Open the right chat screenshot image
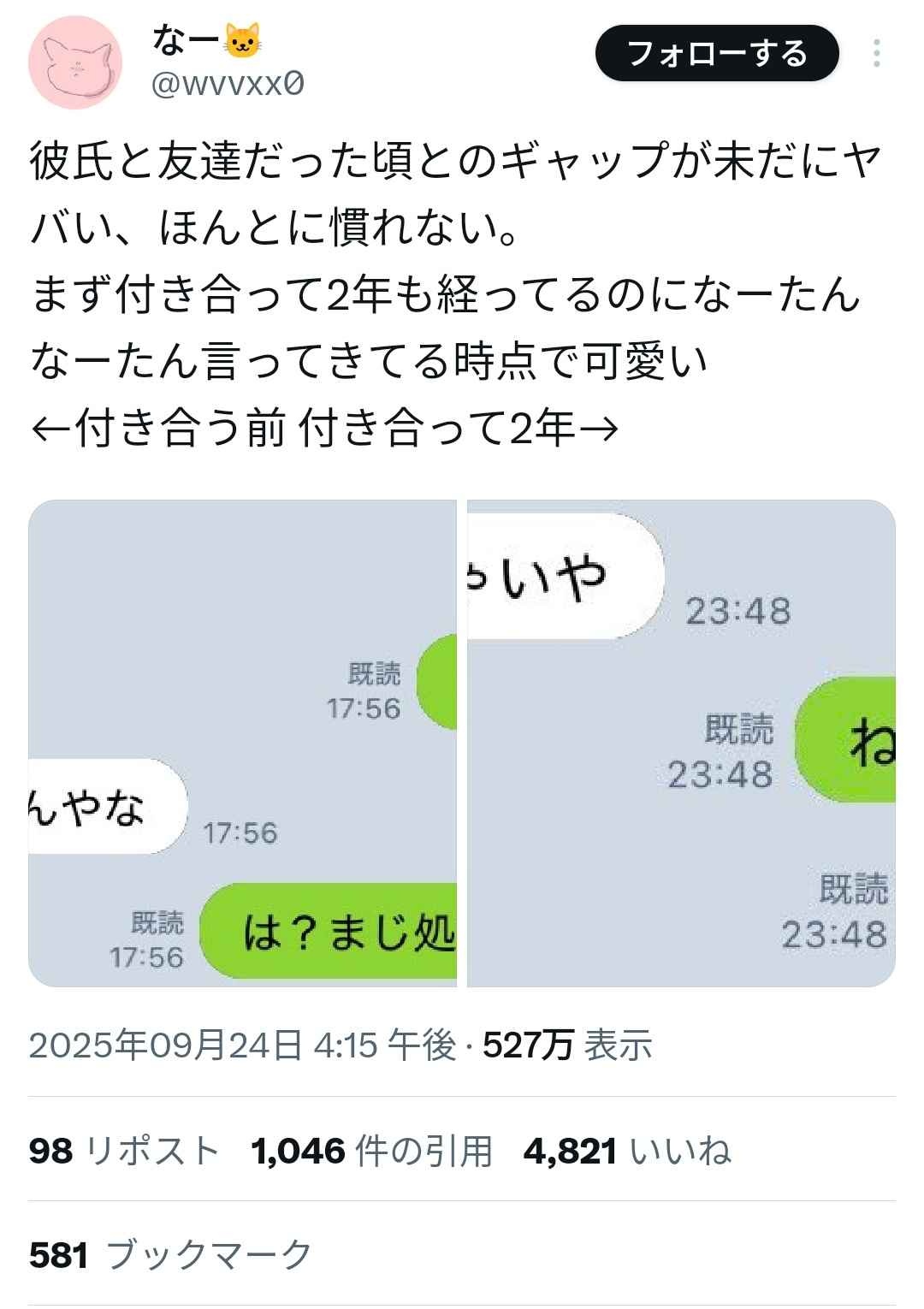 [681, 743]
